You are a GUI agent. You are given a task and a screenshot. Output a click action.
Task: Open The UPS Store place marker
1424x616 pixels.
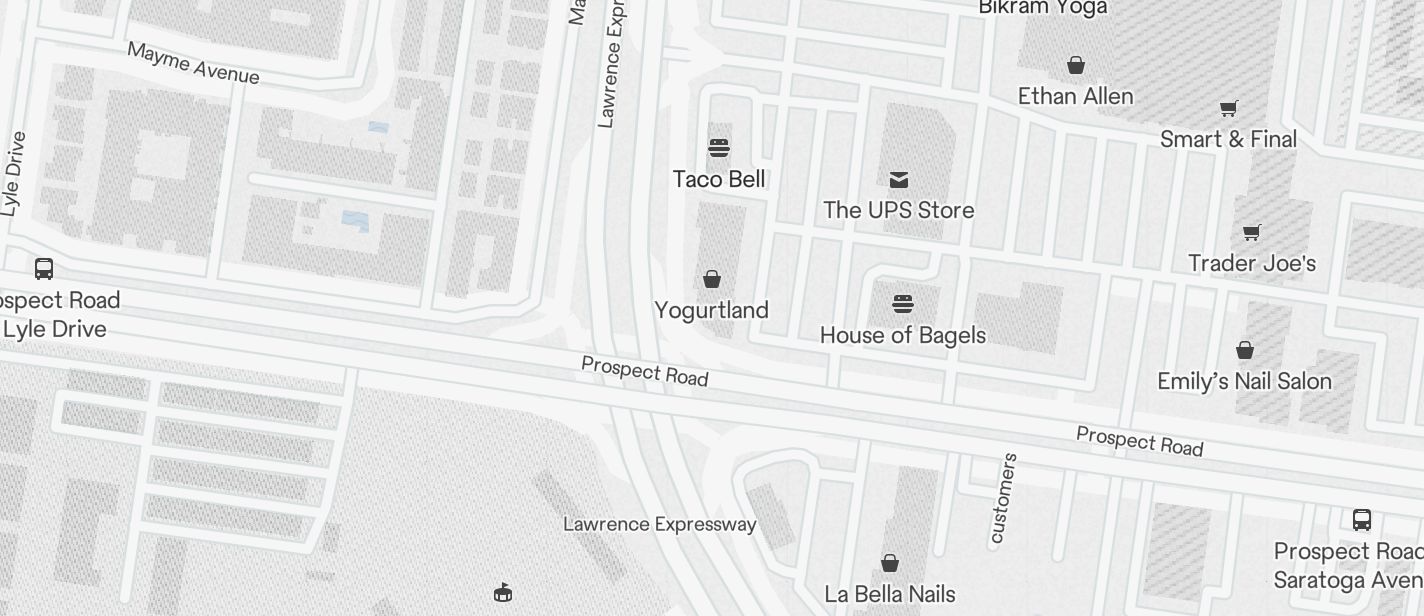coord(898,180)
